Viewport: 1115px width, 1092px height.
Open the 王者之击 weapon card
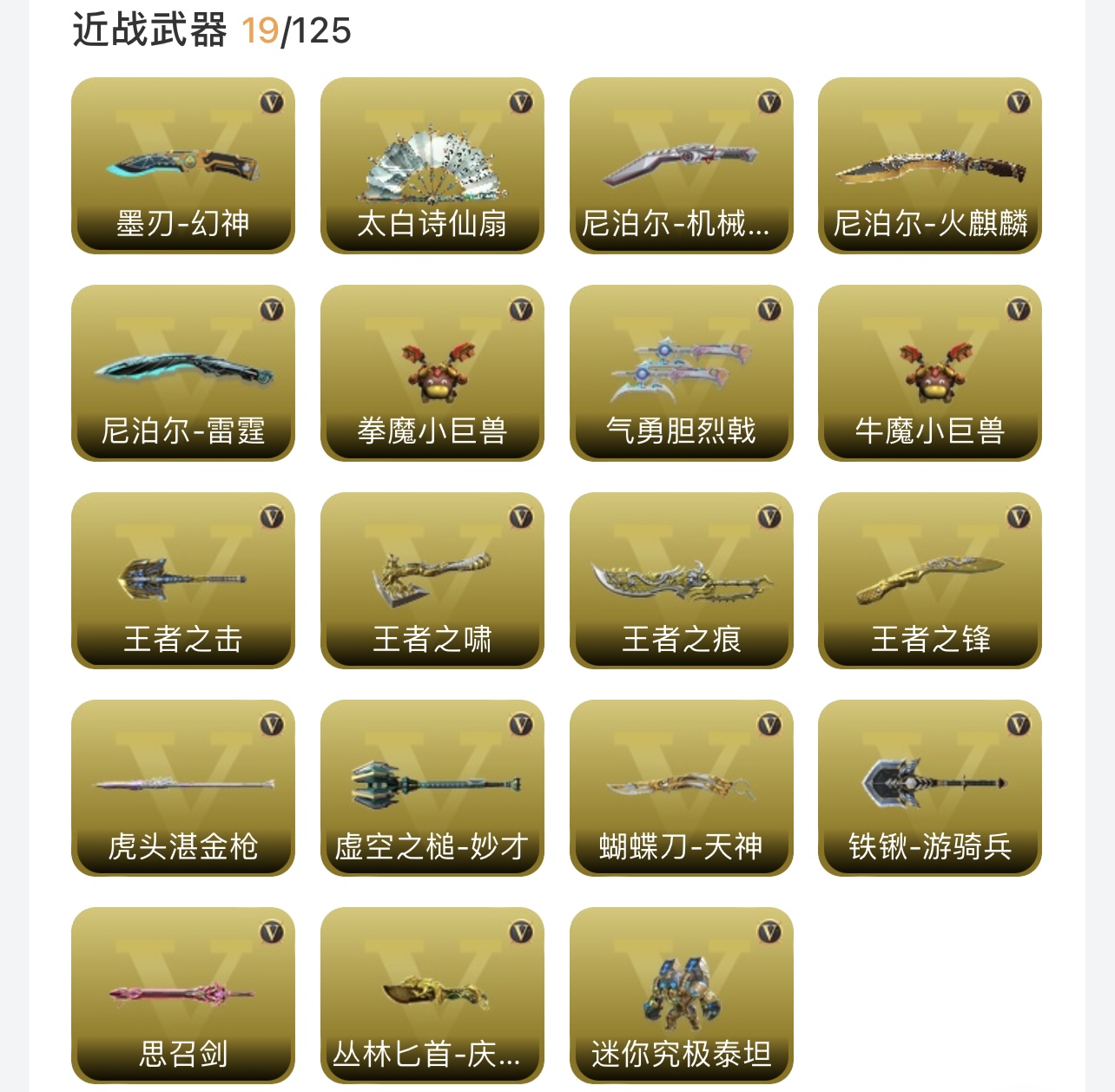tap(183, 581)
